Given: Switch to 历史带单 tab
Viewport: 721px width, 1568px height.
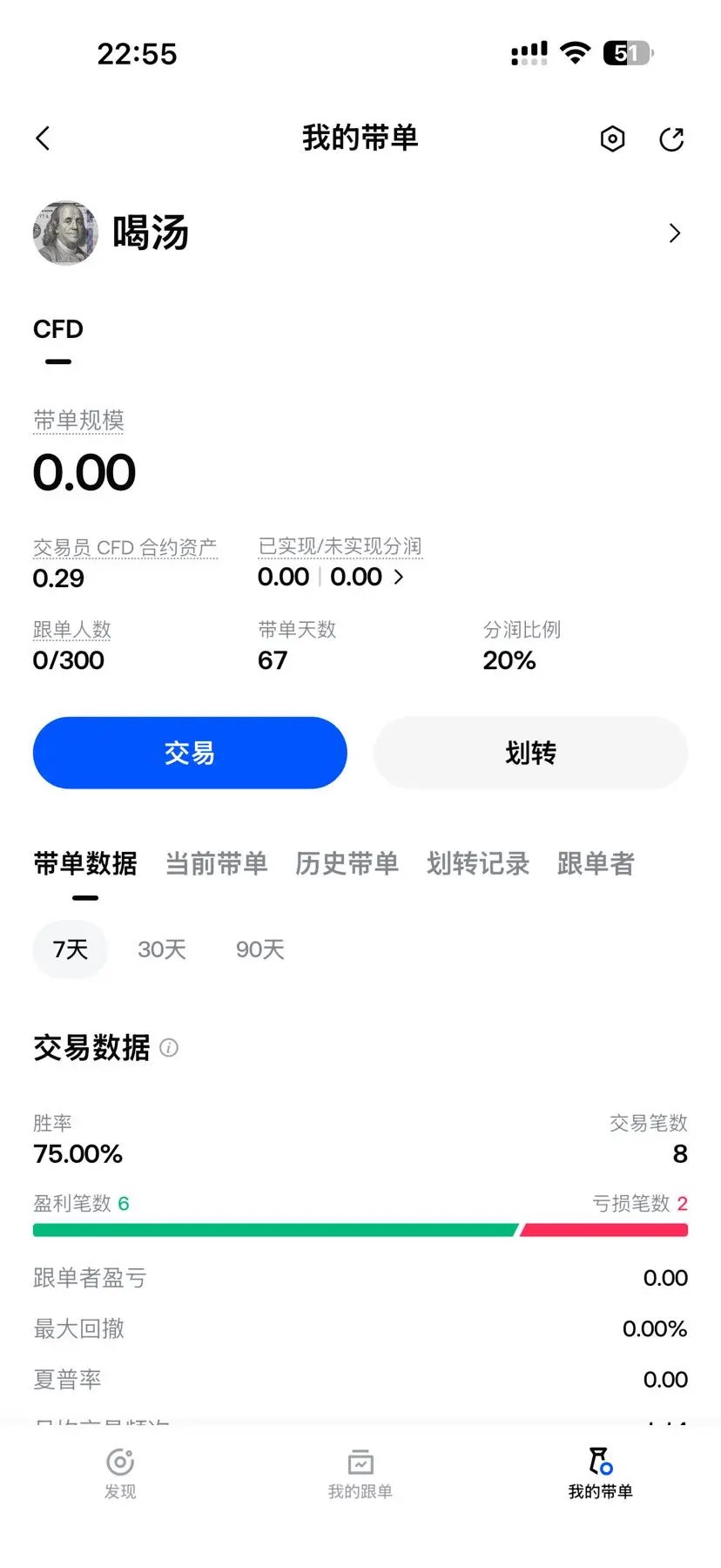Looking at the screenshot, I should point(347,863).
